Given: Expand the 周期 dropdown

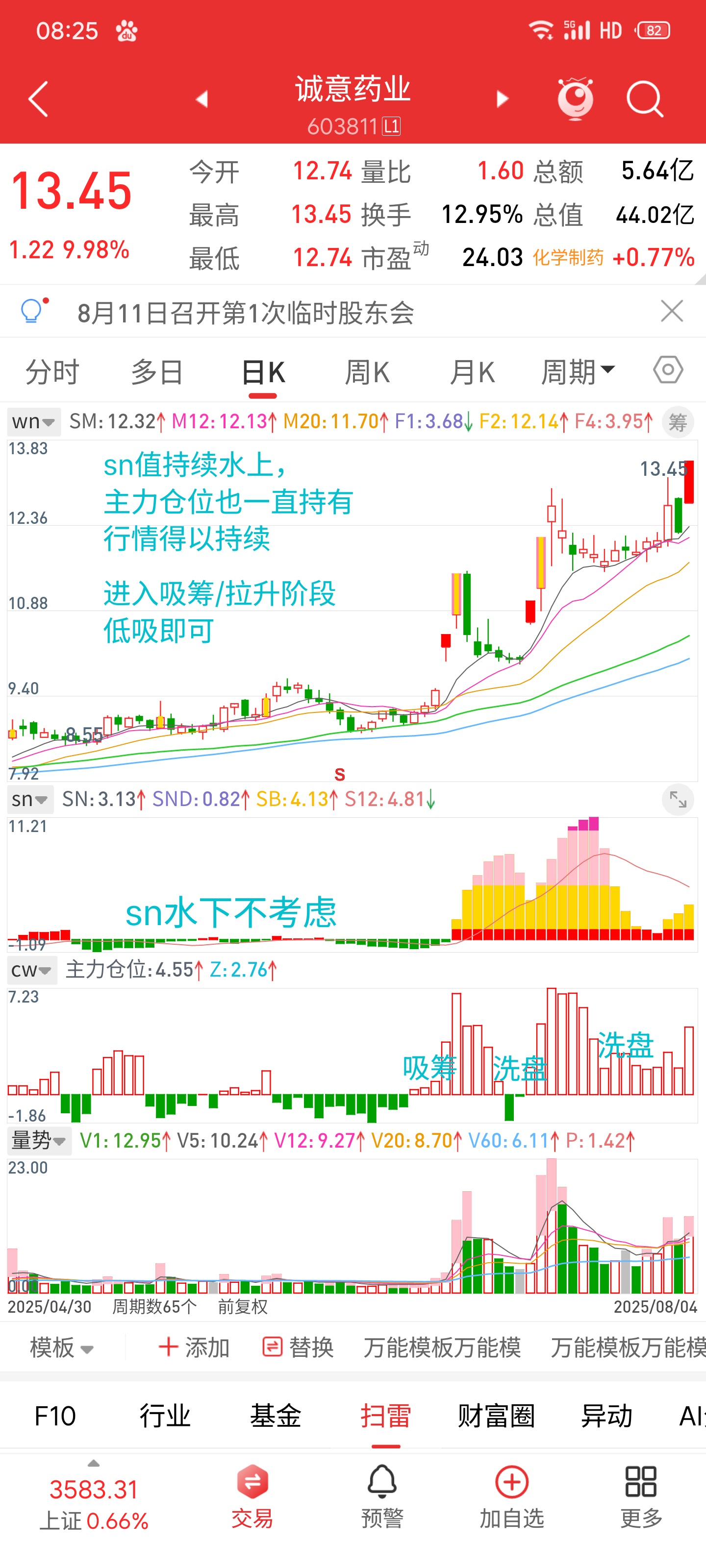Looking at the screenshot, I should coord(578,372).
